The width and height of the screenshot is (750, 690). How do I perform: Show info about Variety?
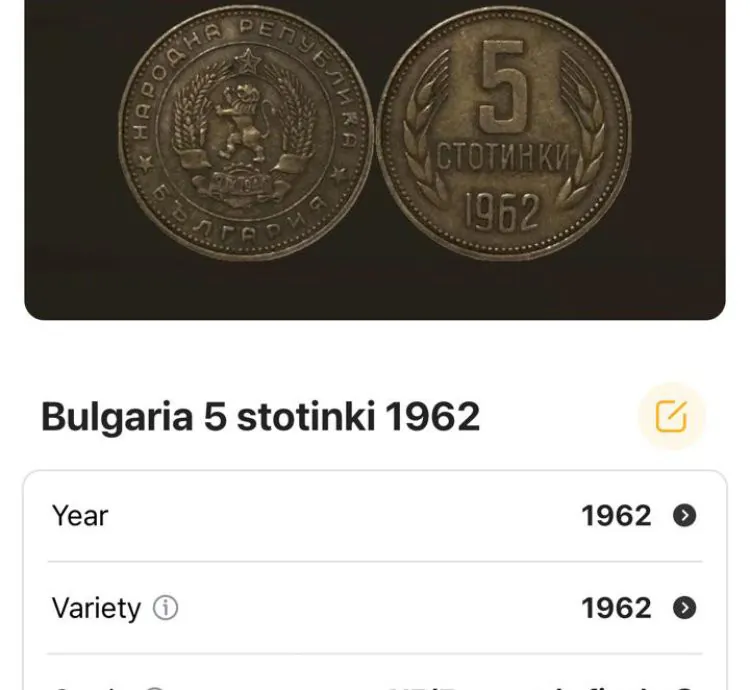(166, 608)
